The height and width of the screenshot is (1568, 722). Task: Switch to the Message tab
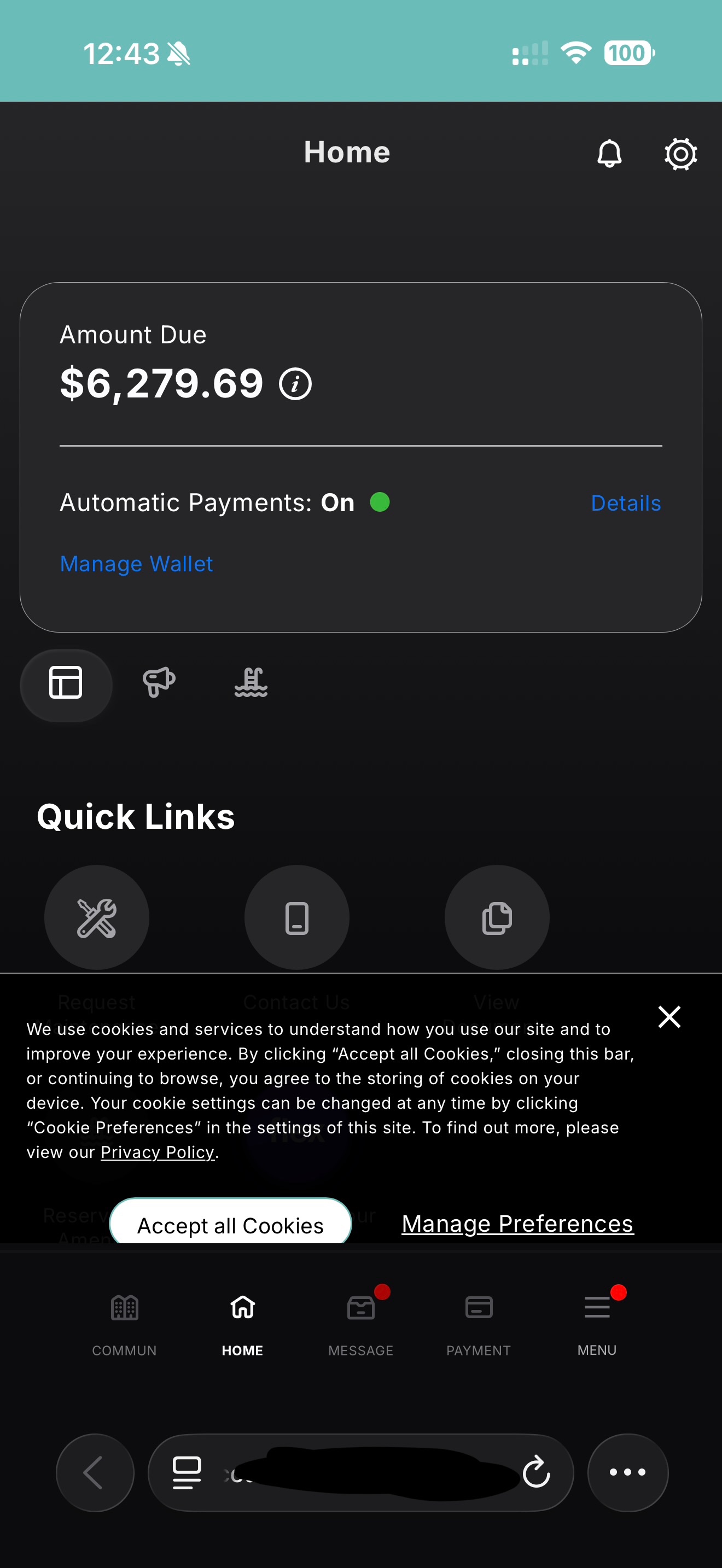360,1325
